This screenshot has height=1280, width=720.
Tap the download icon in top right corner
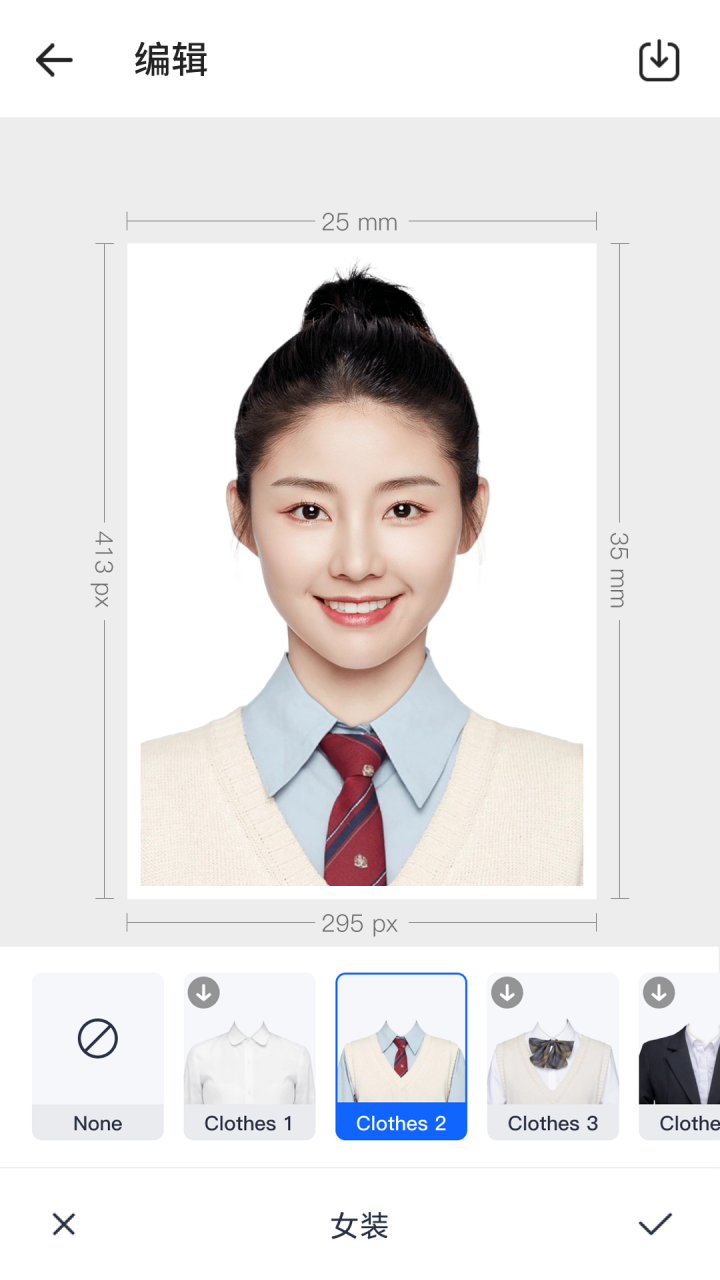(x=658, y=60)
